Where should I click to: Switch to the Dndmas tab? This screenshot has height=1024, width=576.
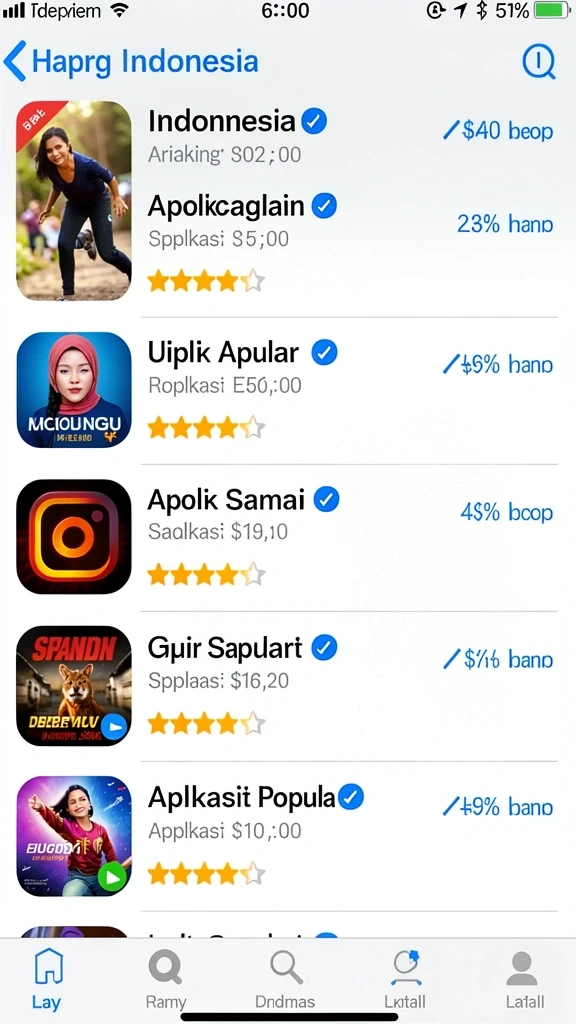(x=285, y=978)
